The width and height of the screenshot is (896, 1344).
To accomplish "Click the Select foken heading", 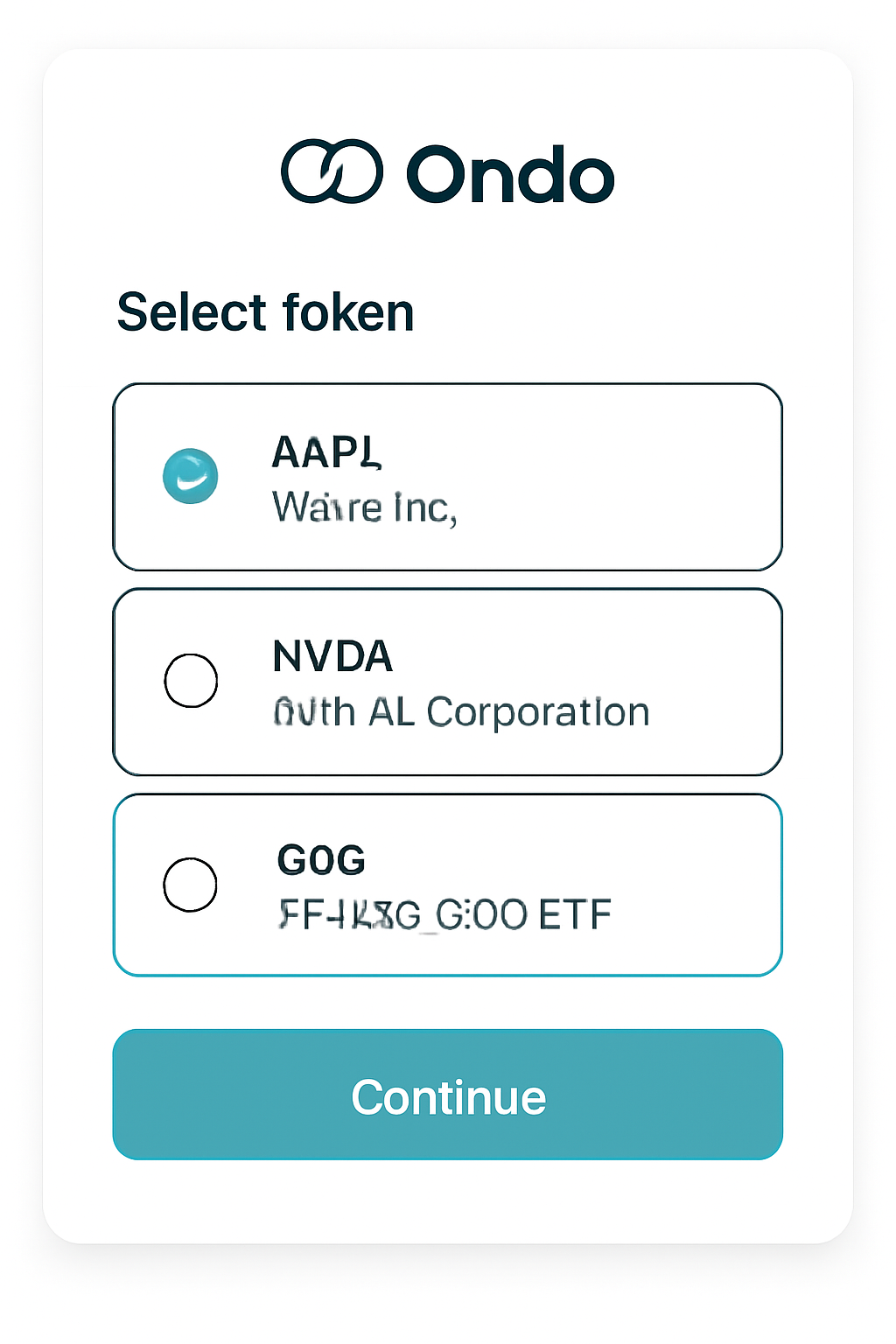I will (265, 311).
